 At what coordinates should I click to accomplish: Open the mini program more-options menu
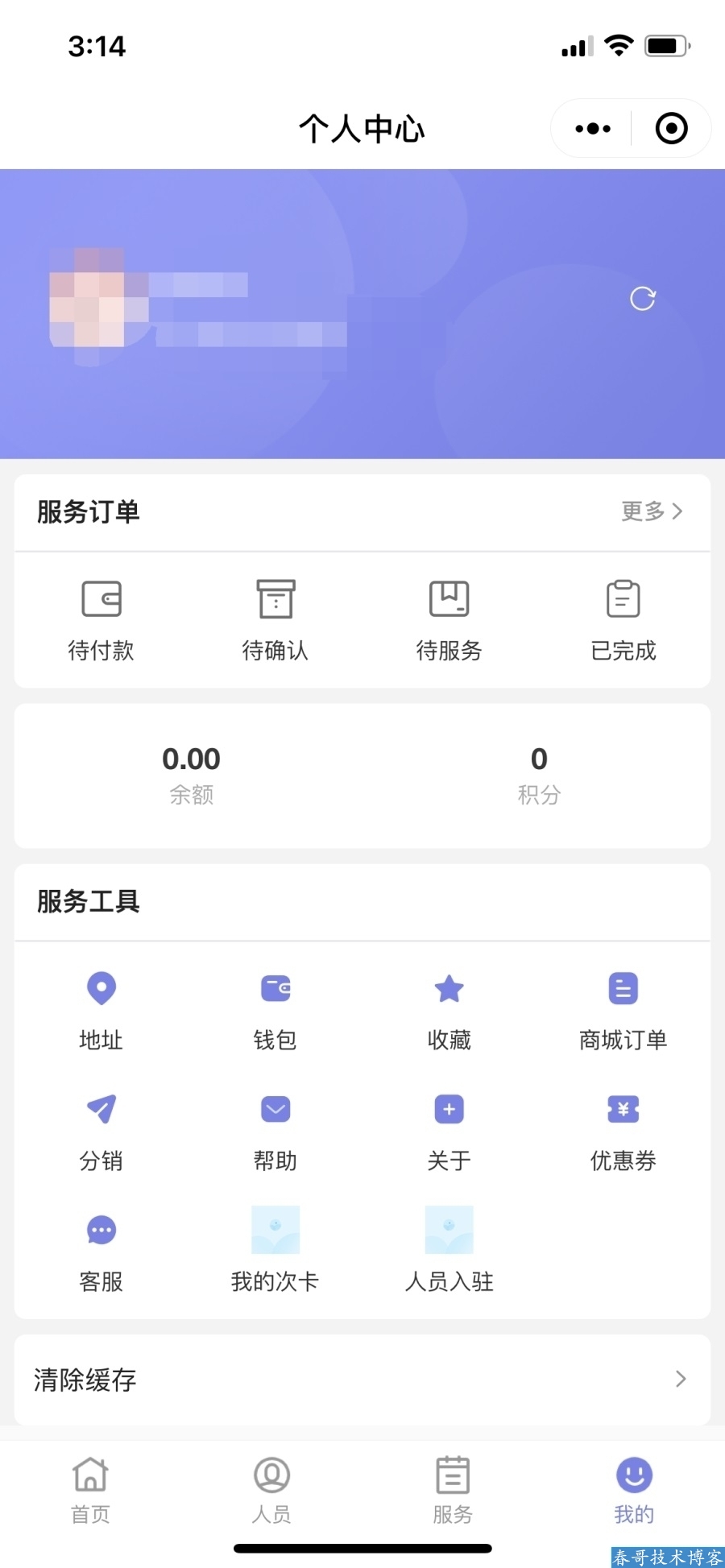coord(593,128)
